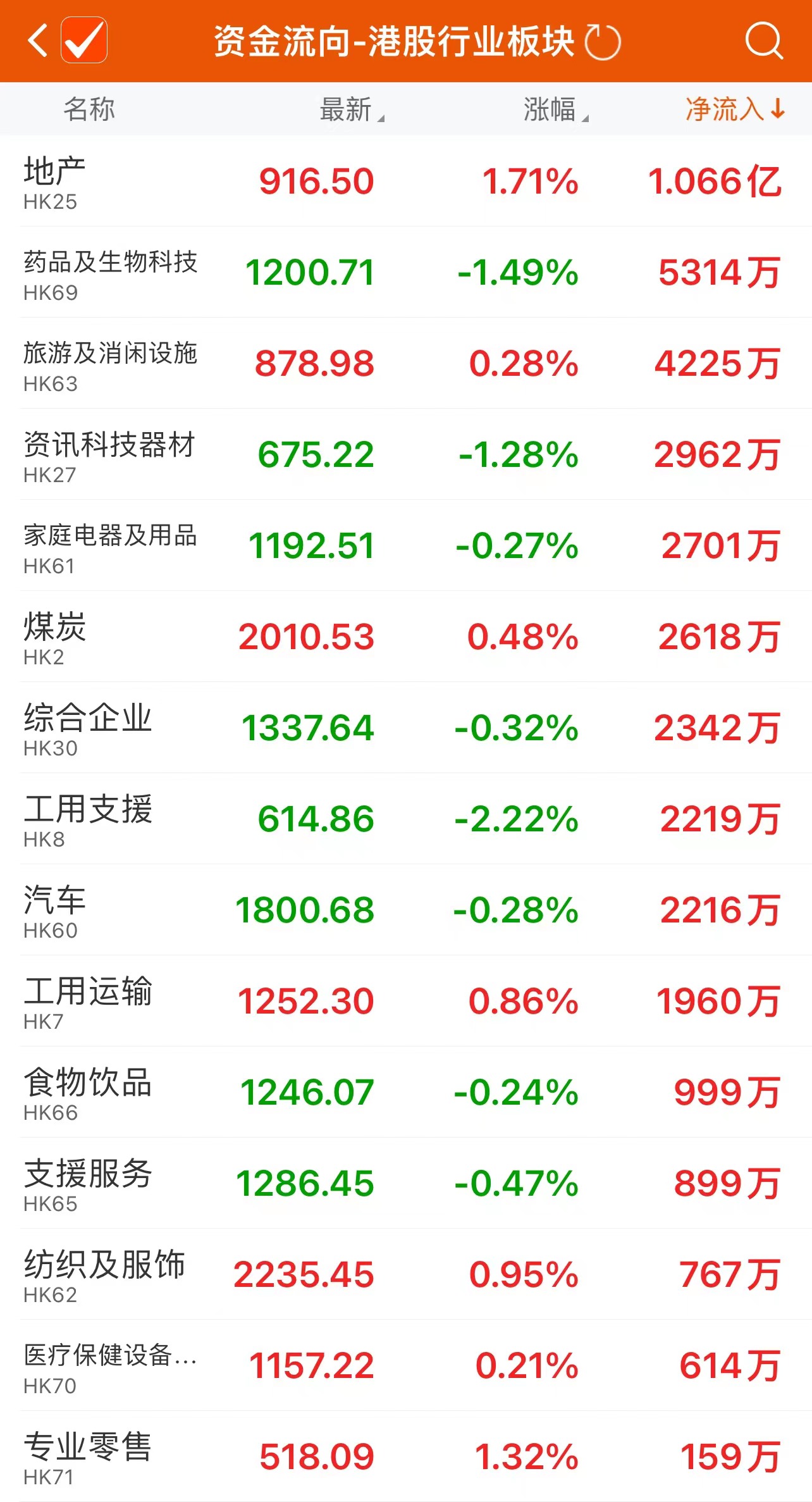
Task: Refresh the capital flow data
Action: click(x=603, y=42)
